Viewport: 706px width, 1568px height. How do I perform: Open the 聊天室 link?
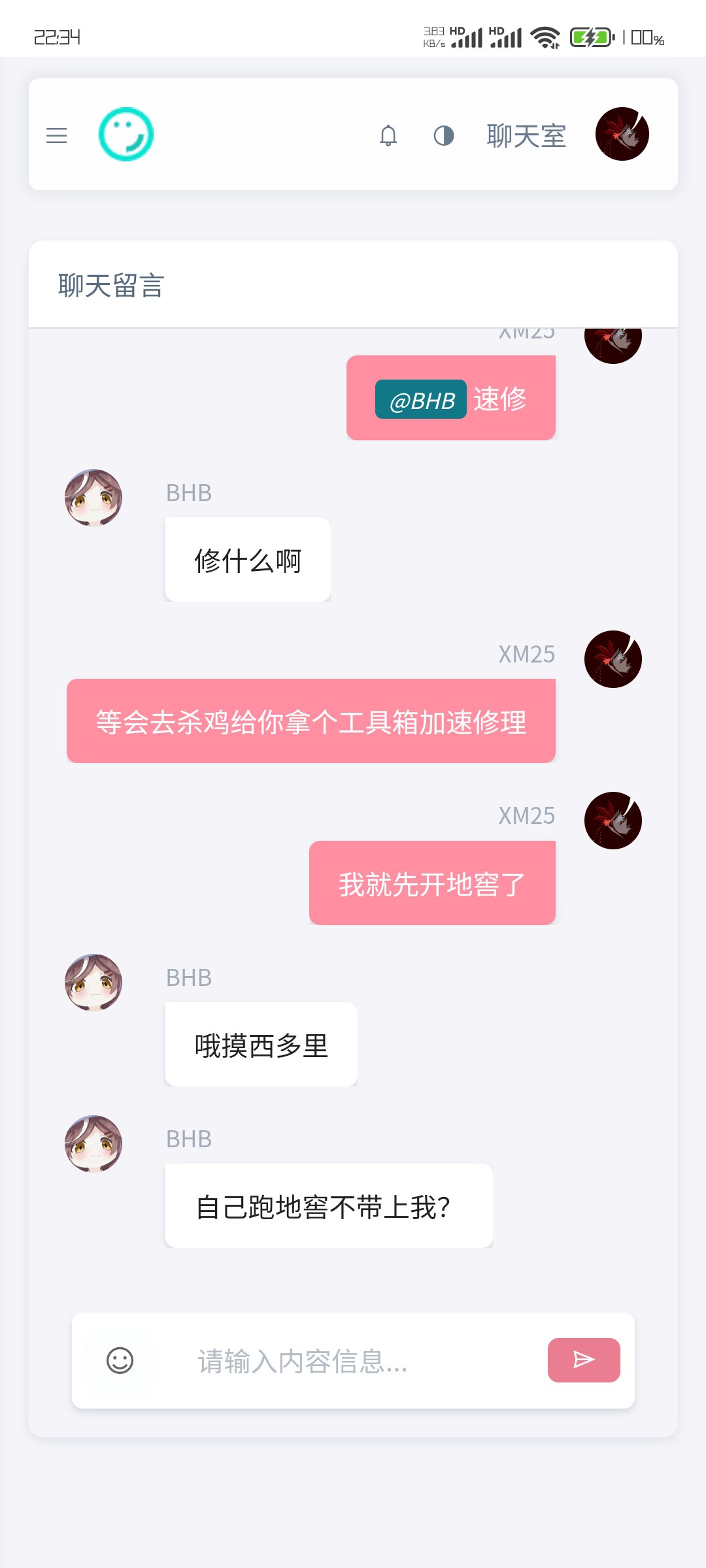[526, 136]
